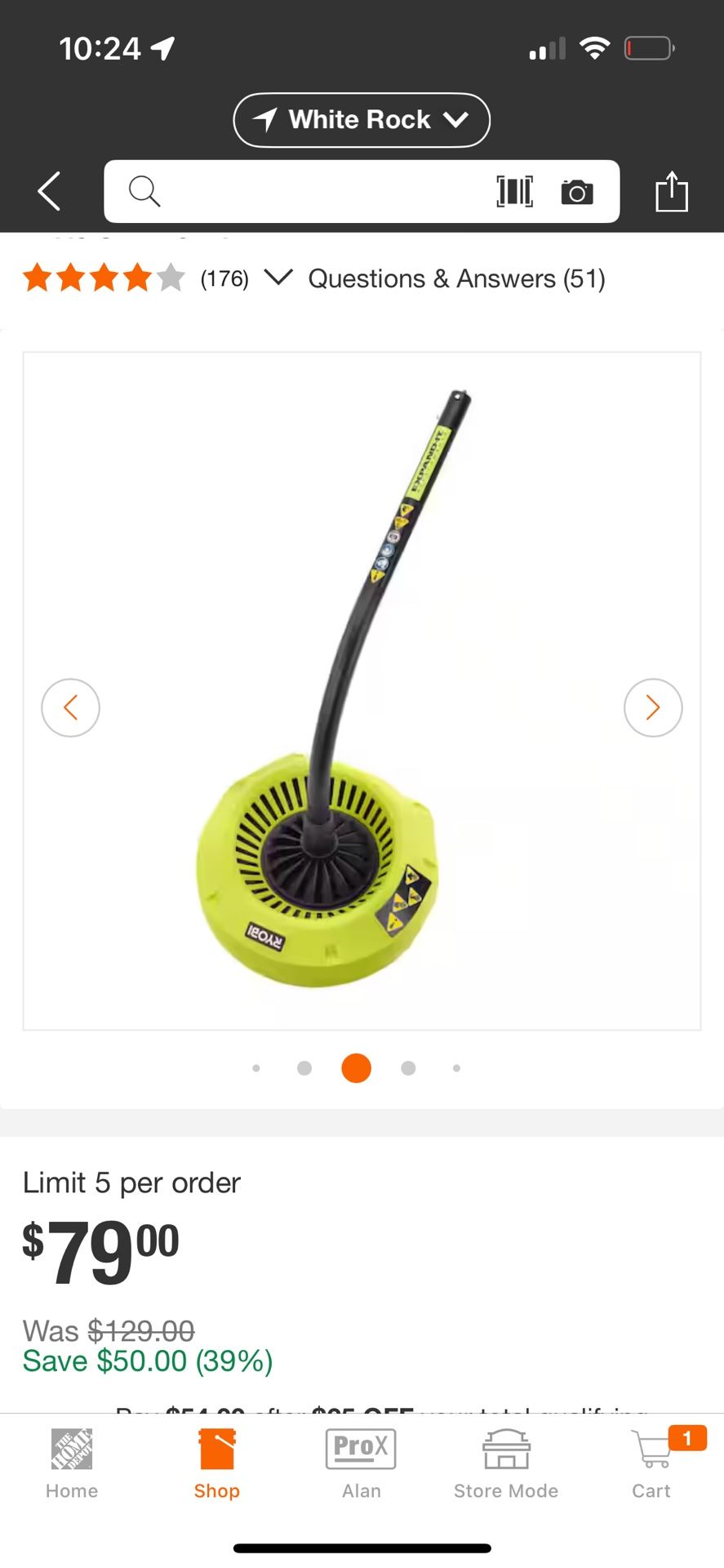The image size is (724, 1568).
Task: Show the next product image
Action: [652, 707]
